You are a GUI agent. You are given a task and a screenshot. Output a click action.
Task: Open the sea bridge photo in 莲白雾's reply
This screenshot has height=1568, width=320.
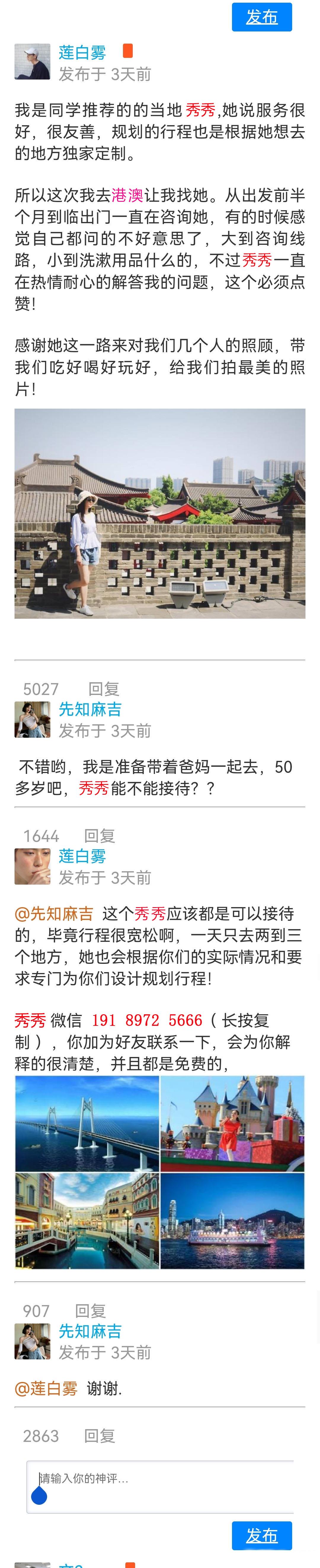click(87, 1123)
